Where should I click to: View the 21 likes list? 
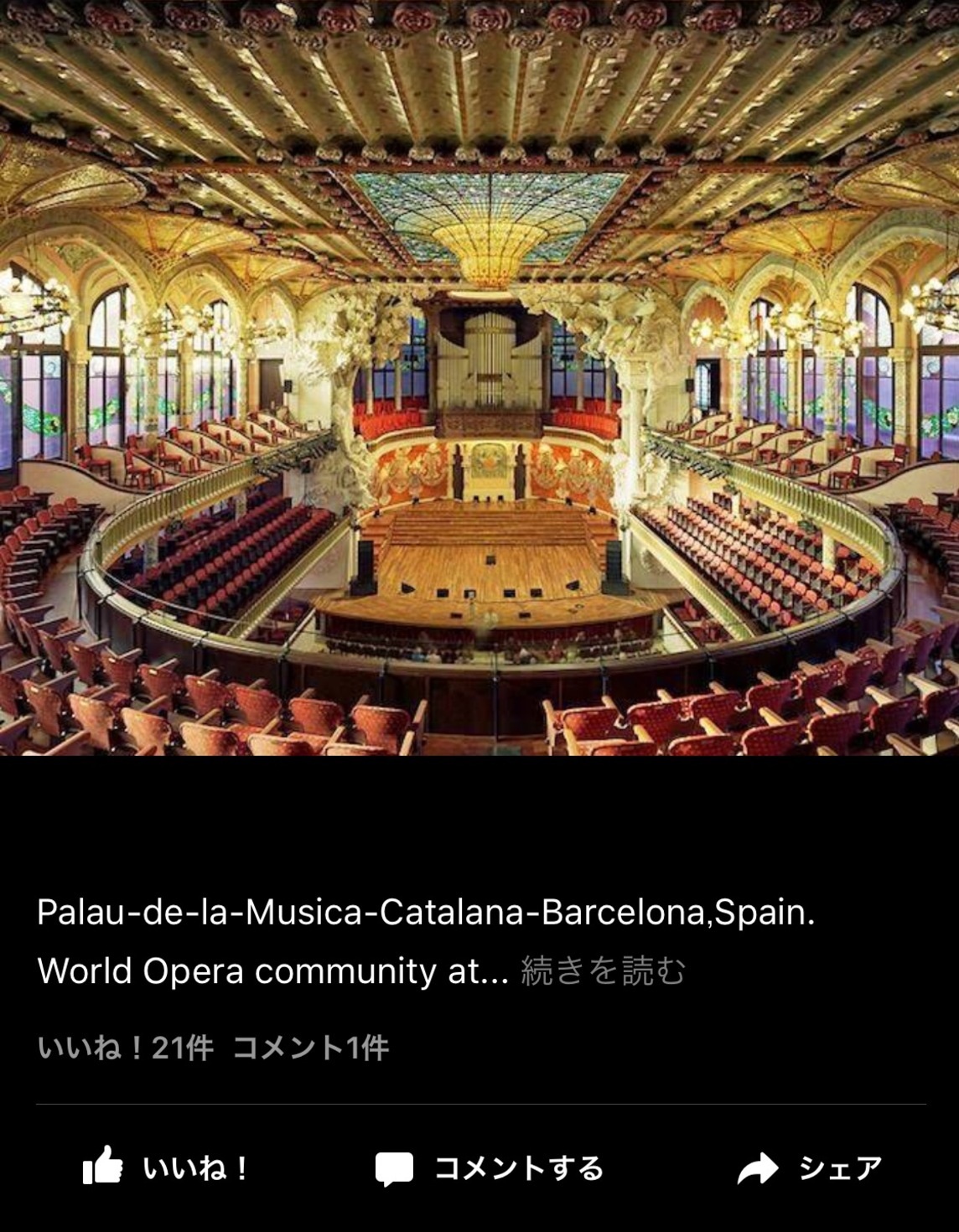tap(125, 1048)
